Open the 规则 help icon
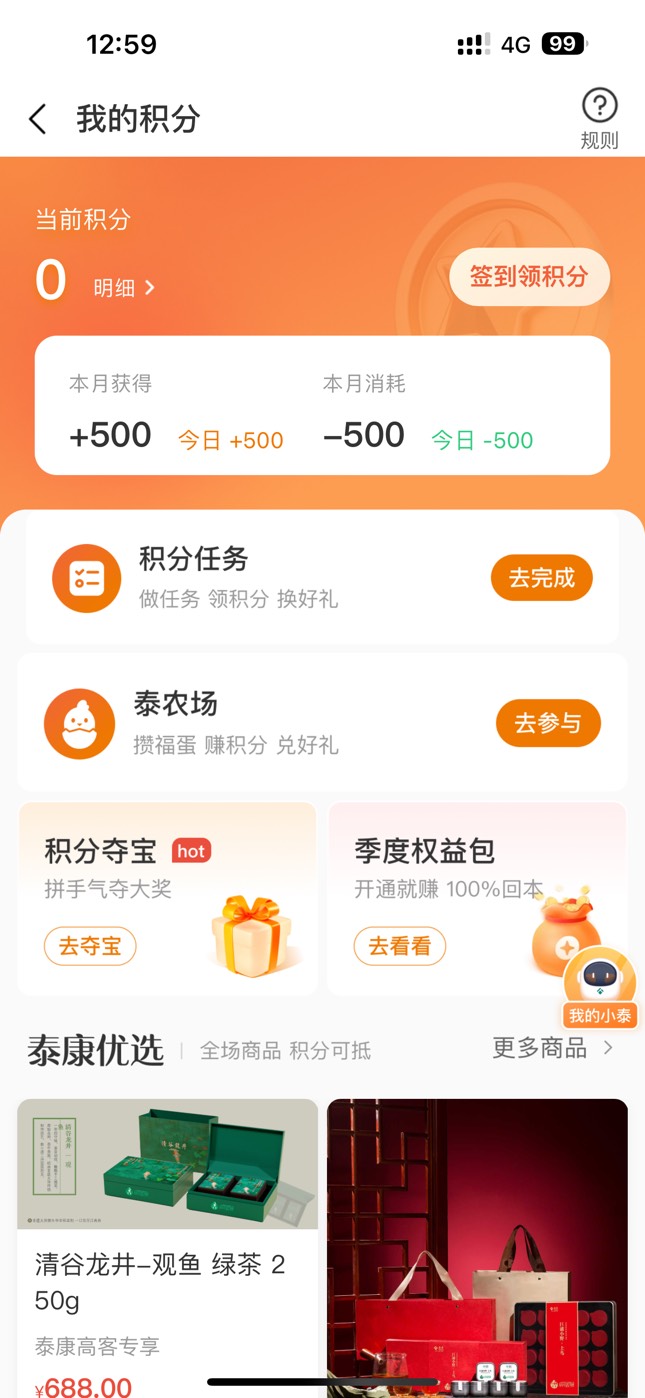 [600, 119]
